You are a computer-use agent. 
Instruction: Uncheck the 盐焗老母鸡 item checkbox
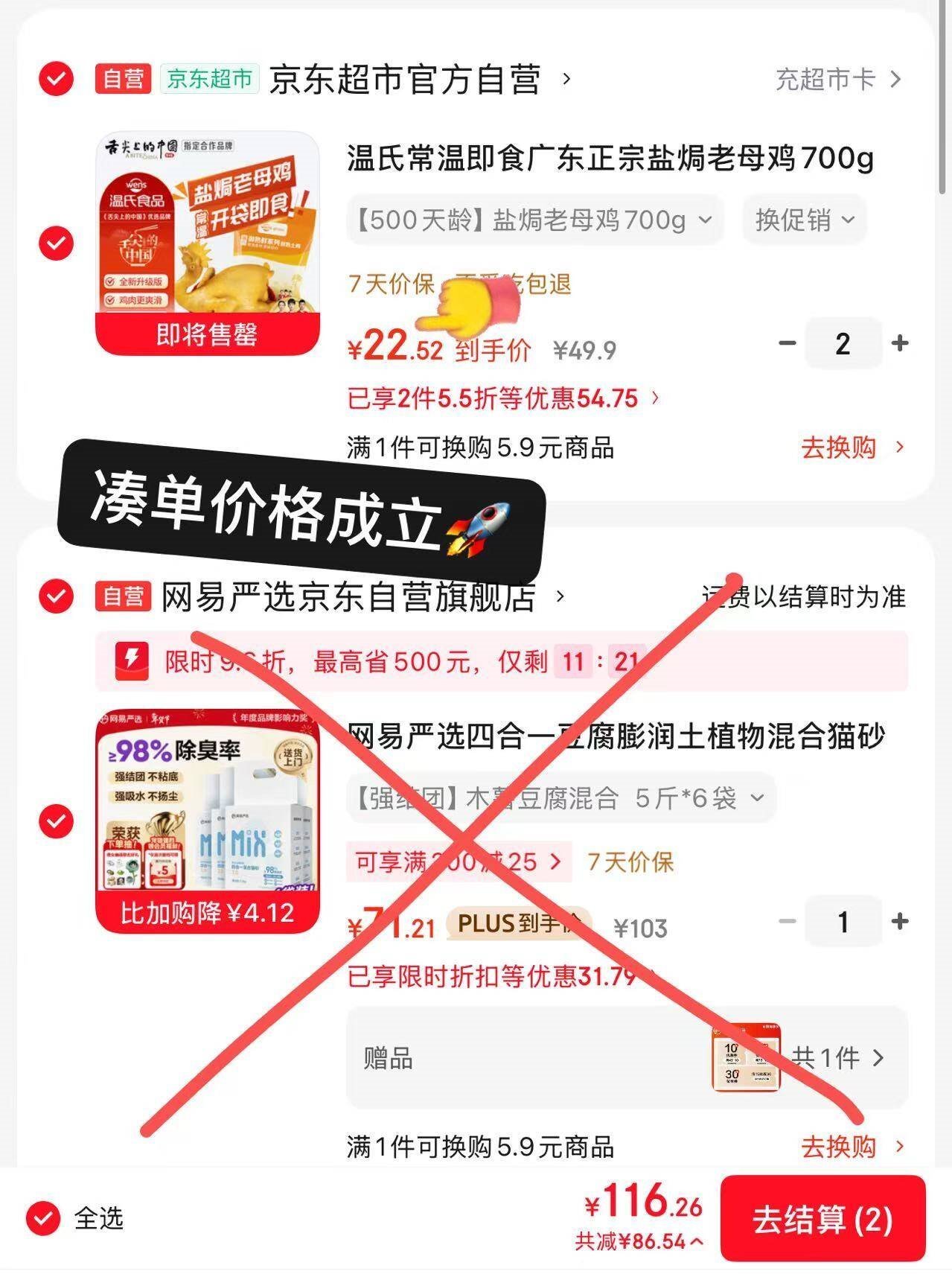click(56, 243)
